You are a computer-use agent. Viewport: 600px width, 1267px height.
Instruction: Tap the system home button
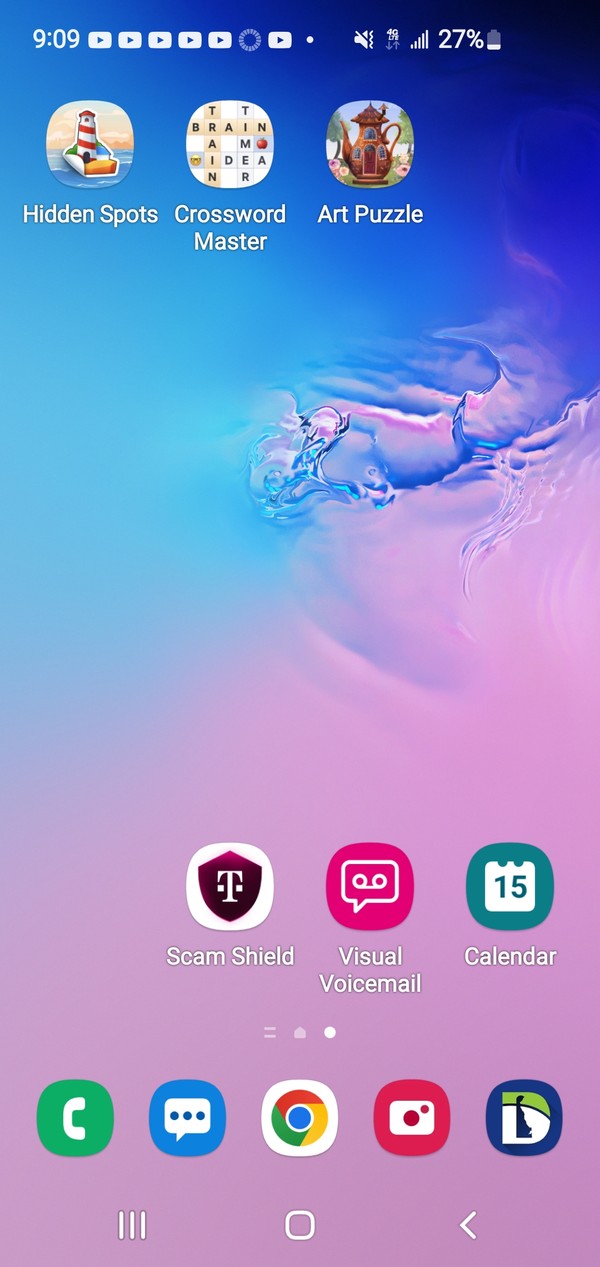click(x=300, y=1225)
